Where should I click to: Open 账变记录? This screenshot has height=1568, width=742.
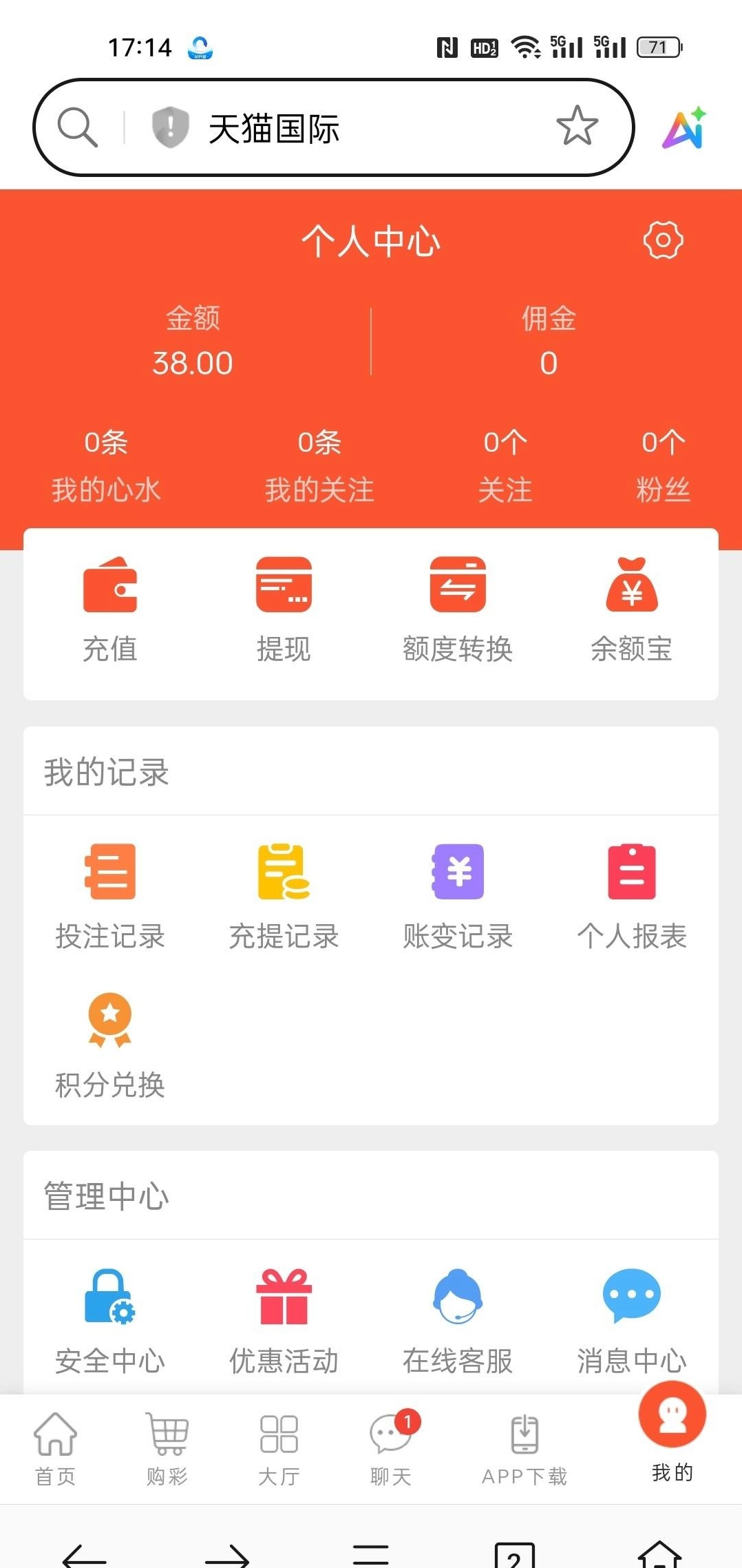coord(458,897)
